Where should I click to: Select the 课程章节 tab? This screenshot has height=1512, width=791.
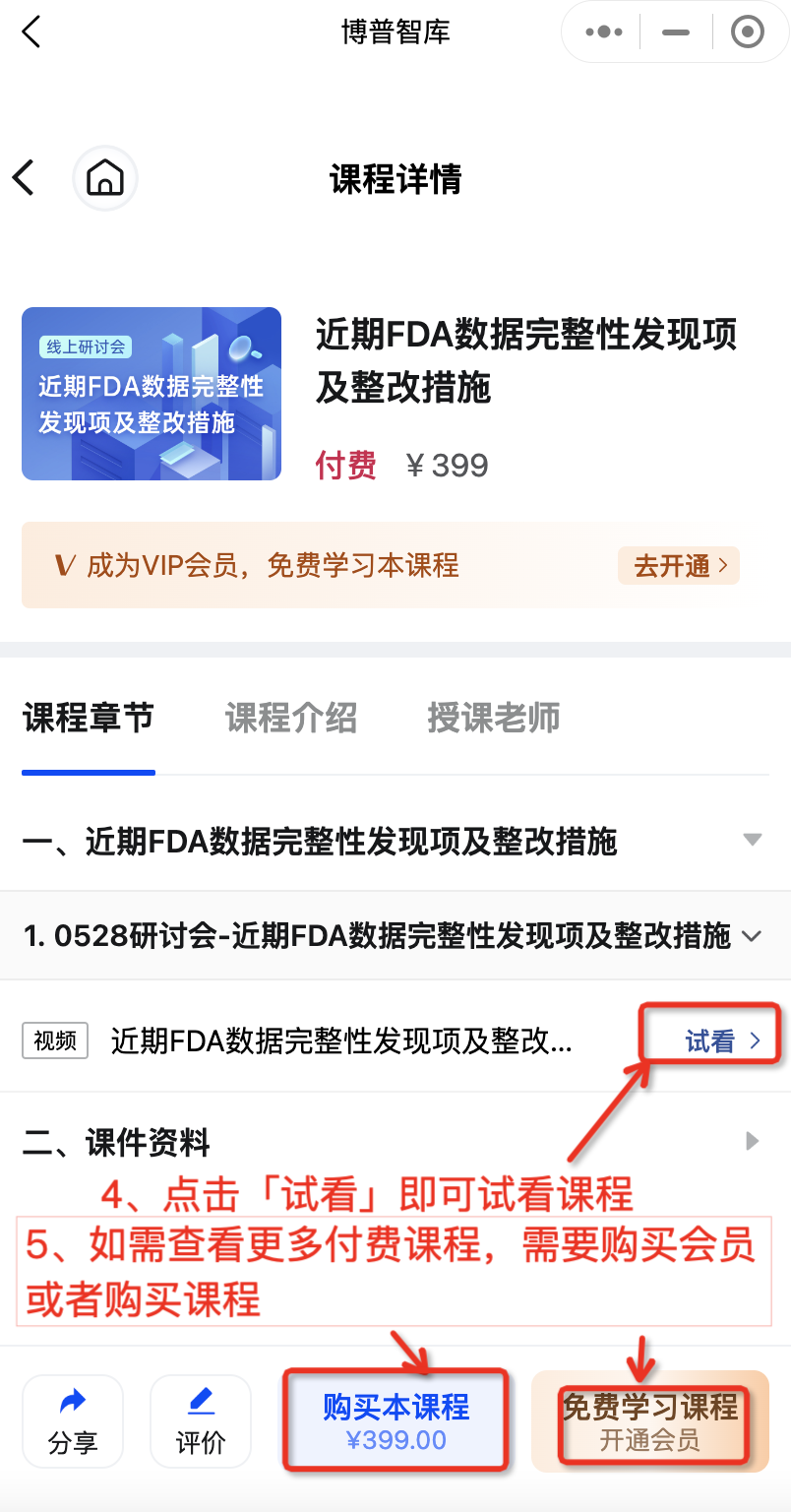89,718
